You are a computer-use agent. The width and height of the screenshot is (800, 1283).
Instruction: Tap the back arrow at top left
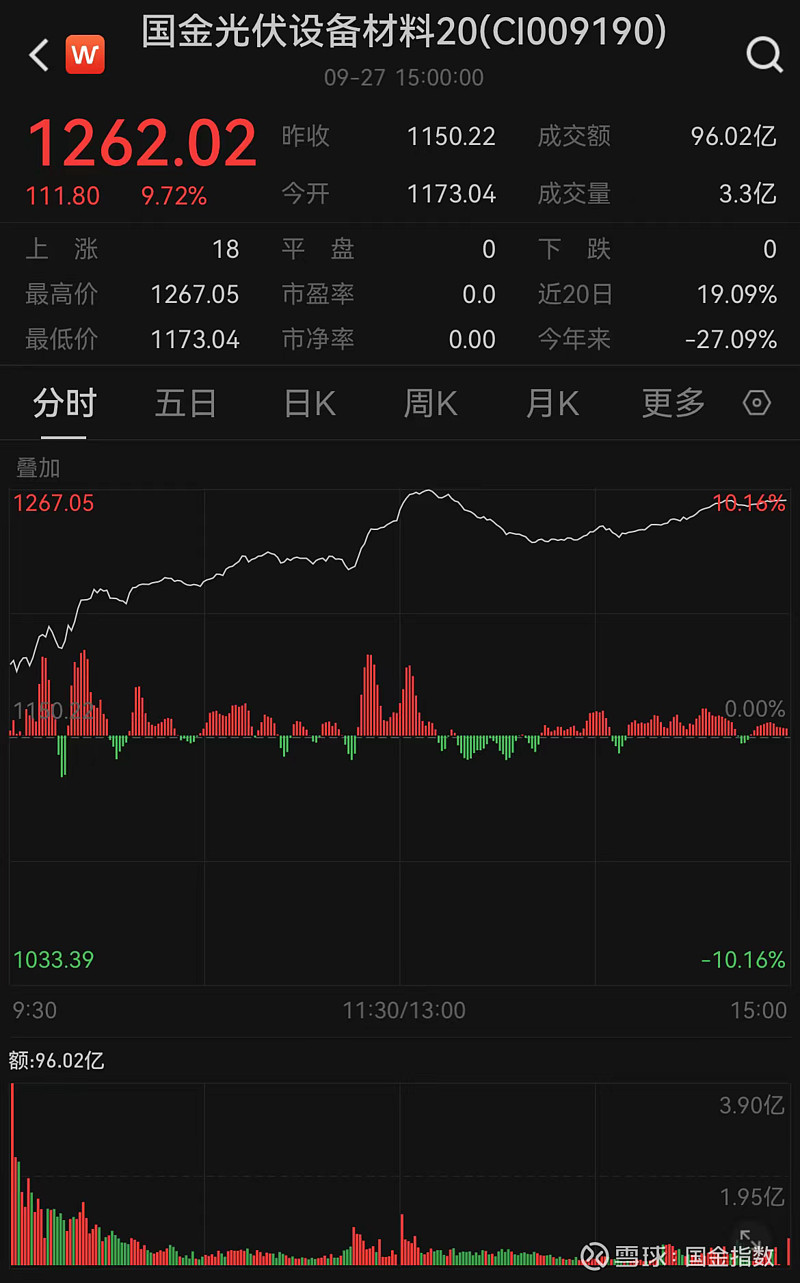tap(37, 55)
